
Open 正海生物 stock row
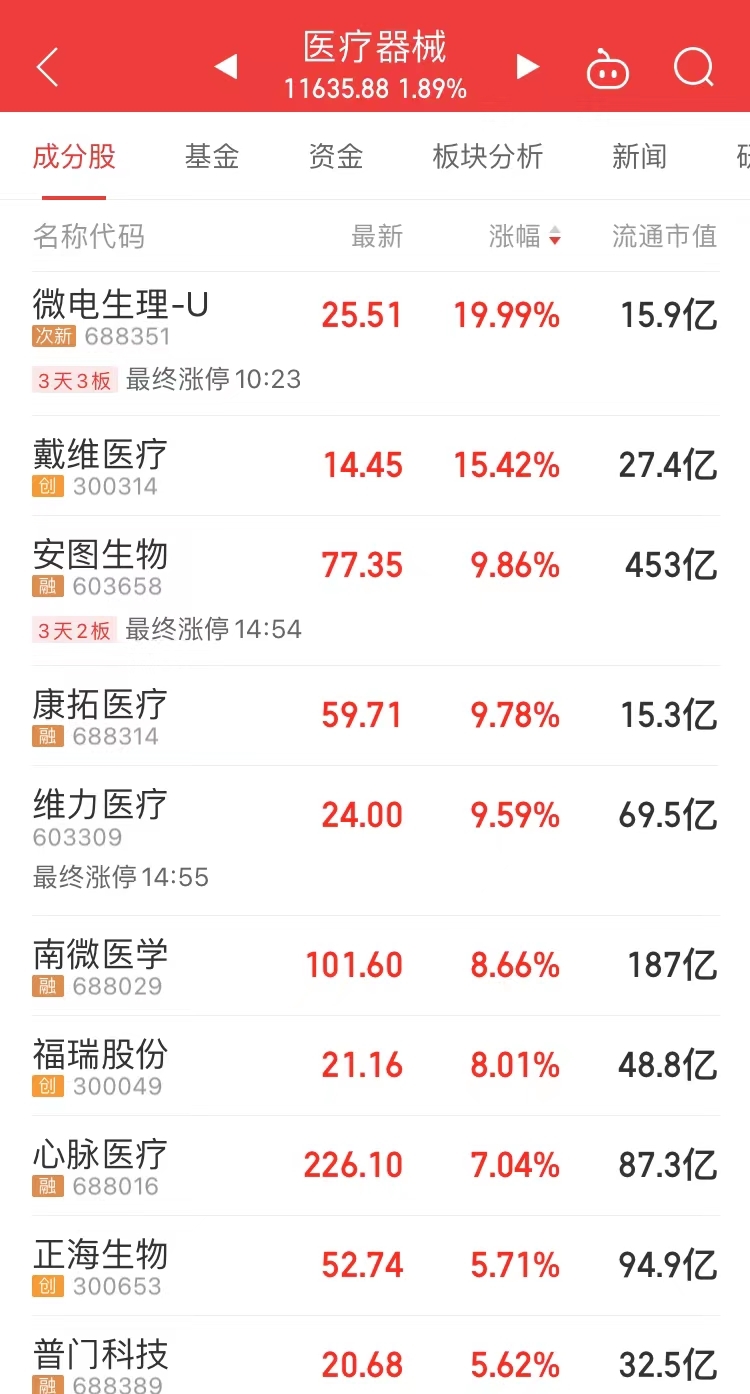pos(375,1266)
